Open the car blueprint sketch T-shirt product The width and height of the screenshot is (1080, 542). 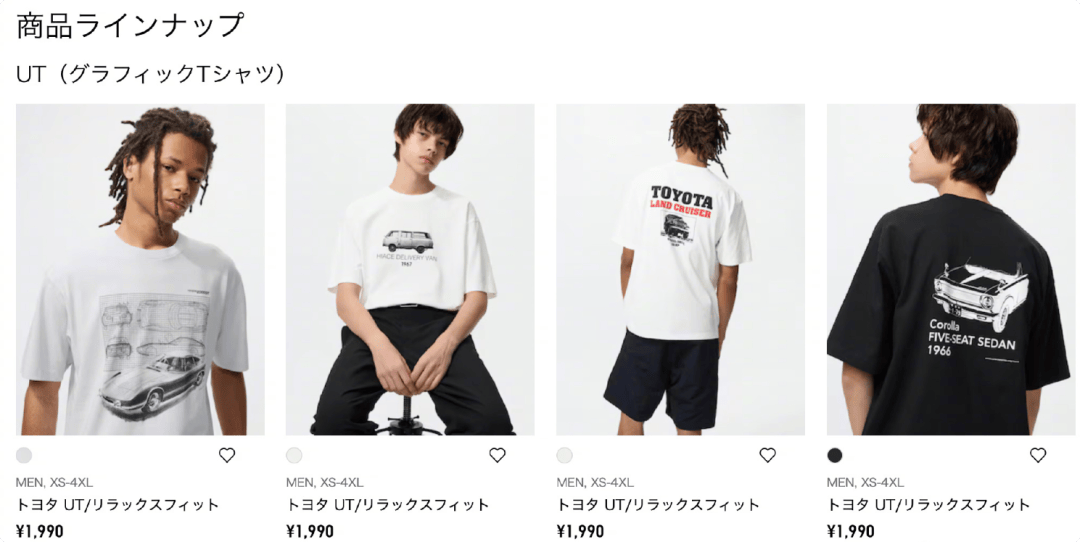(140, 269)
